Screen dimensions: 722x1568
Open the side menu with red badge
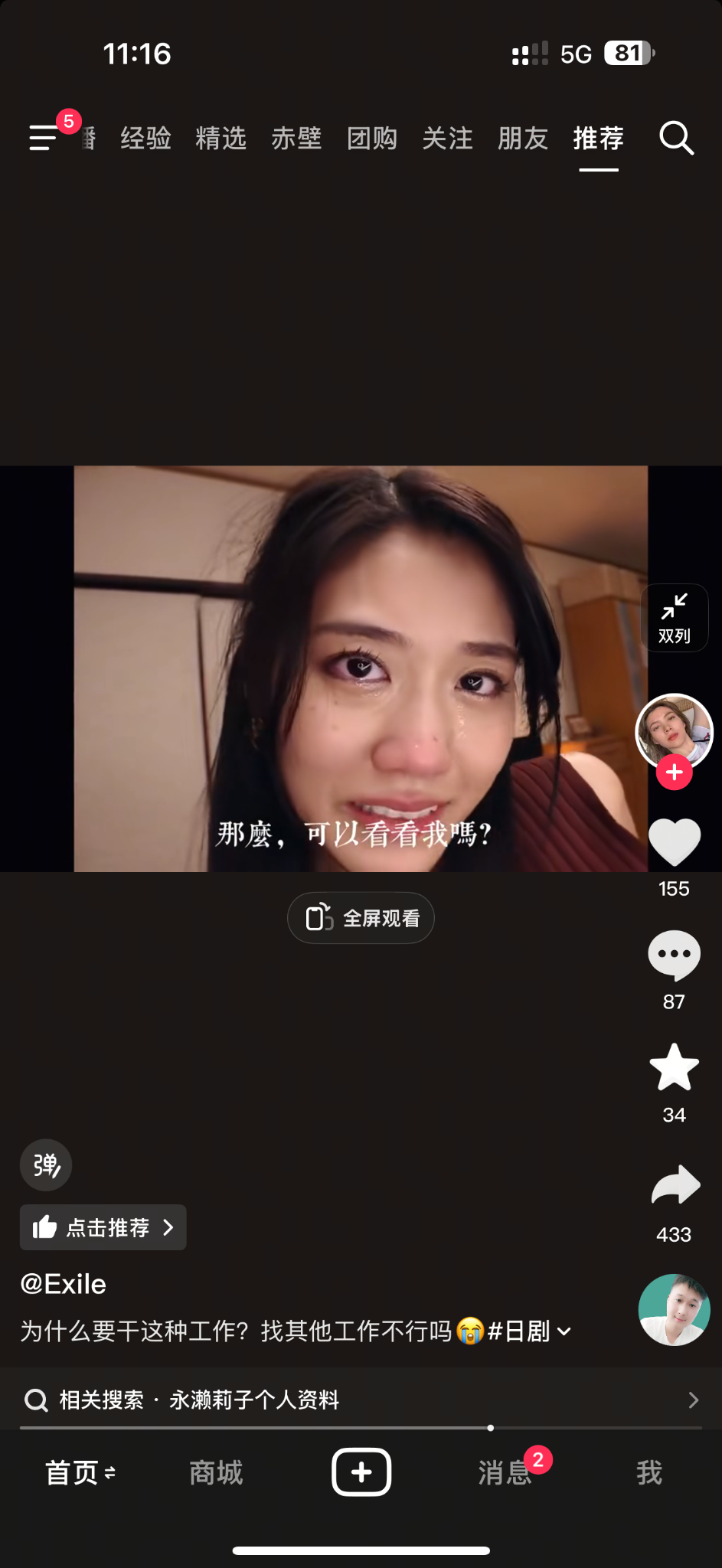44,138
